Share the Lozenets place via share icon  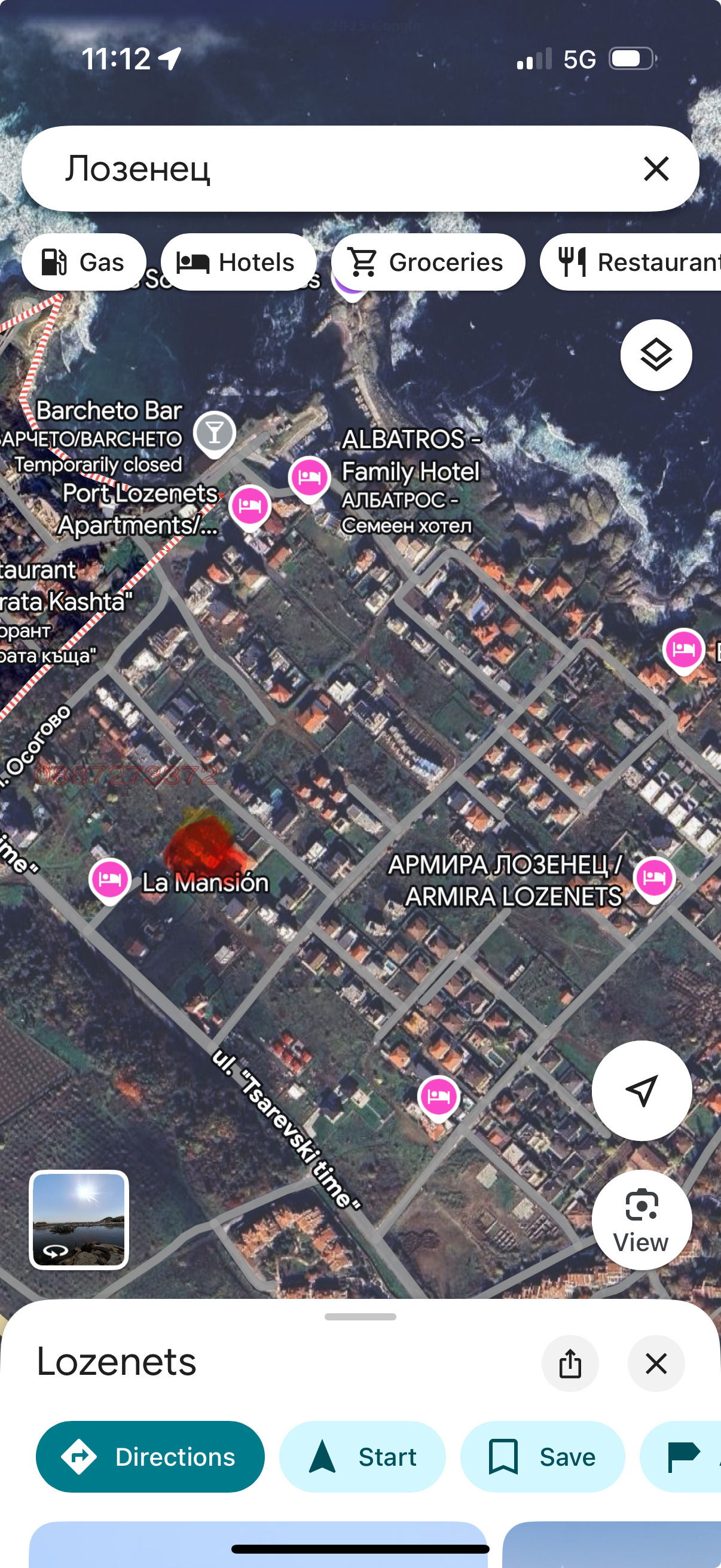tap(570, 1363)
